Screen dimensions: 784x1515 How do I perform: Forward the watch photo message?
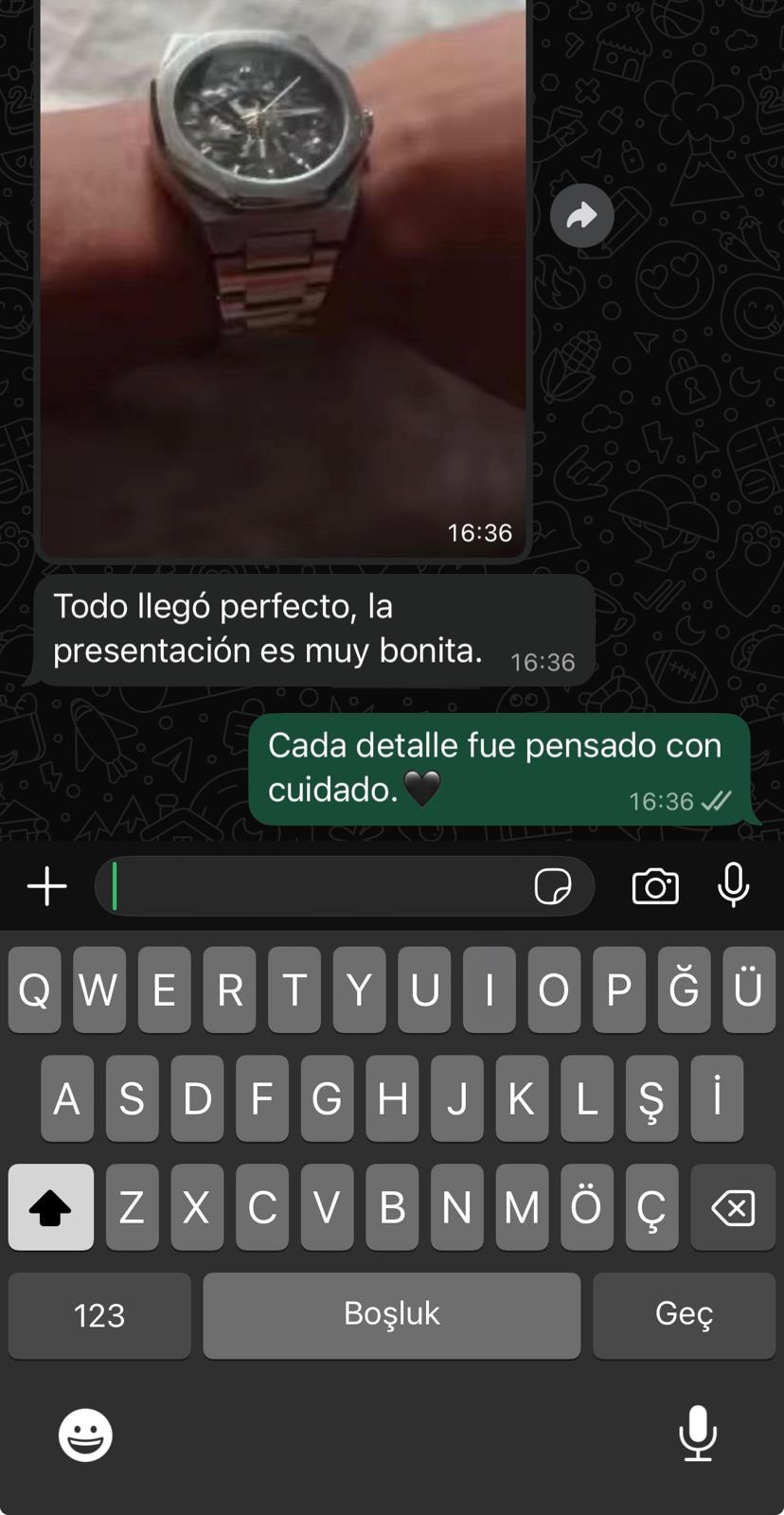point(581,217)
